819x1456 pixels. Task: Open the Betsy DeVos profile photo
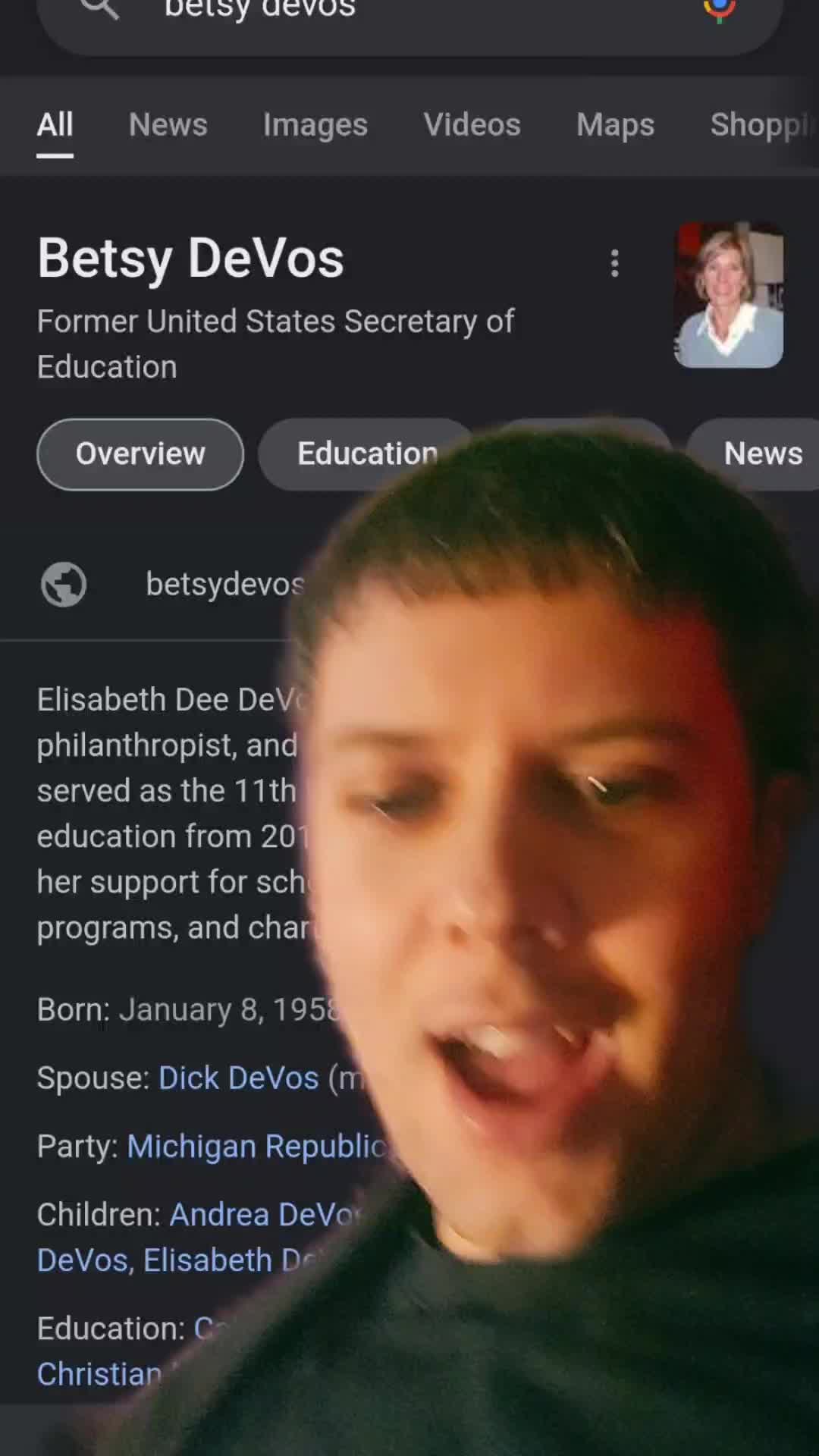click(729, 294)
